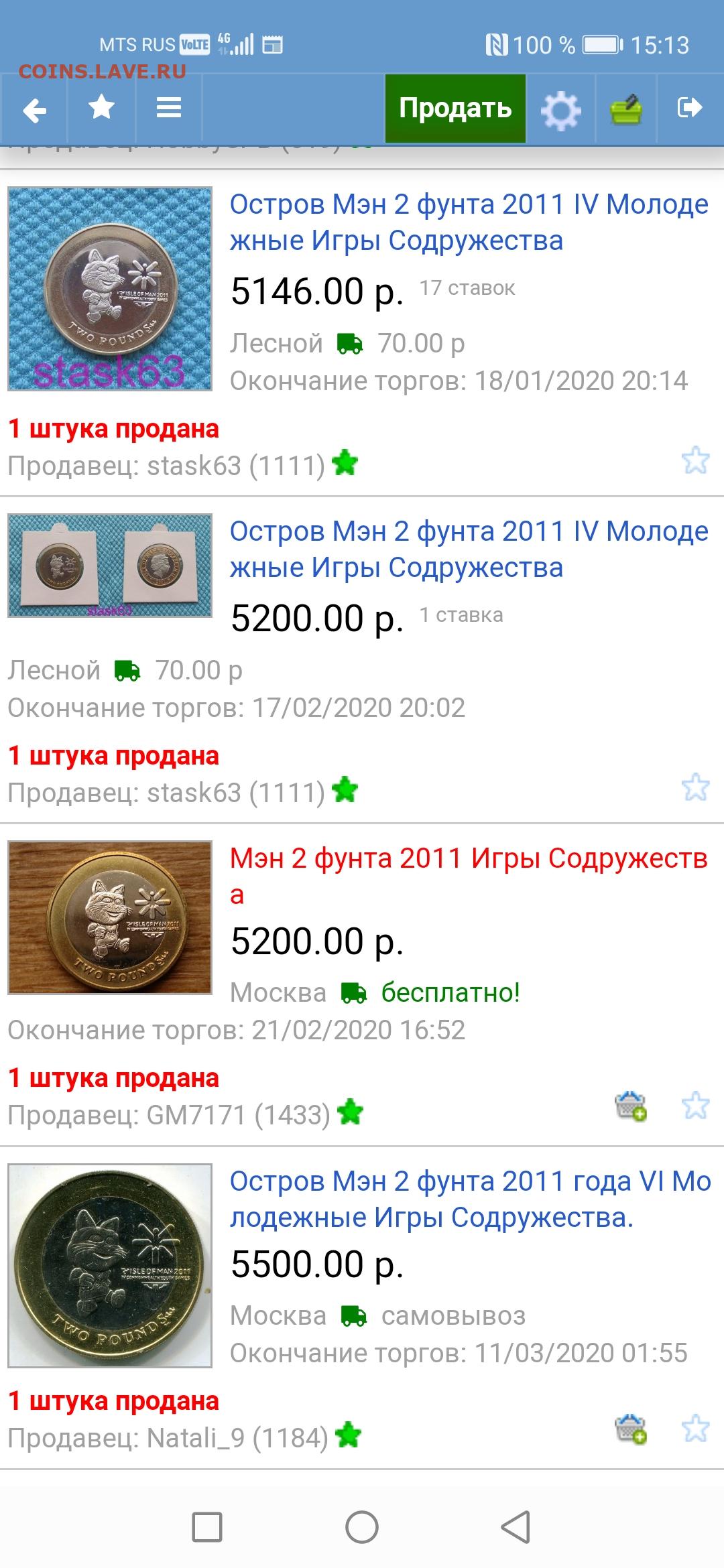Favorite the lot from seller Natali_9
724x1568 pixels.
[695, 1429]
